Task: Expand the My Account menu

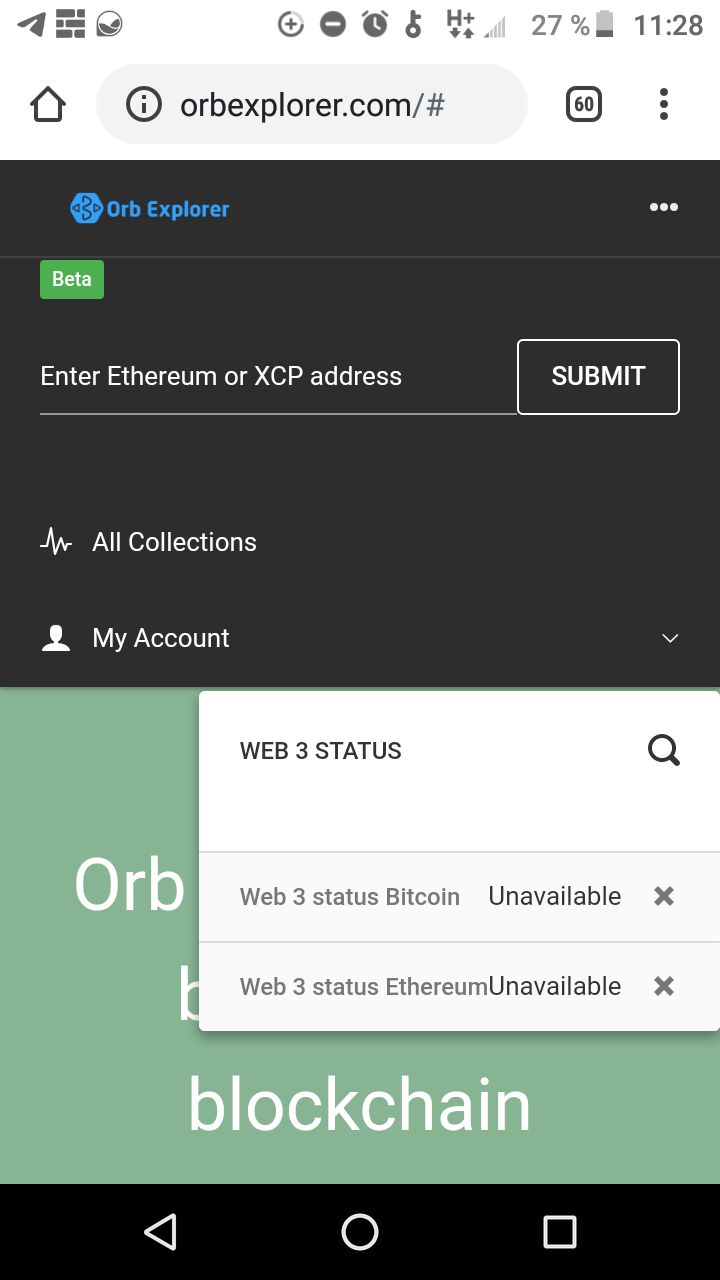Action: tap(360, 638)
